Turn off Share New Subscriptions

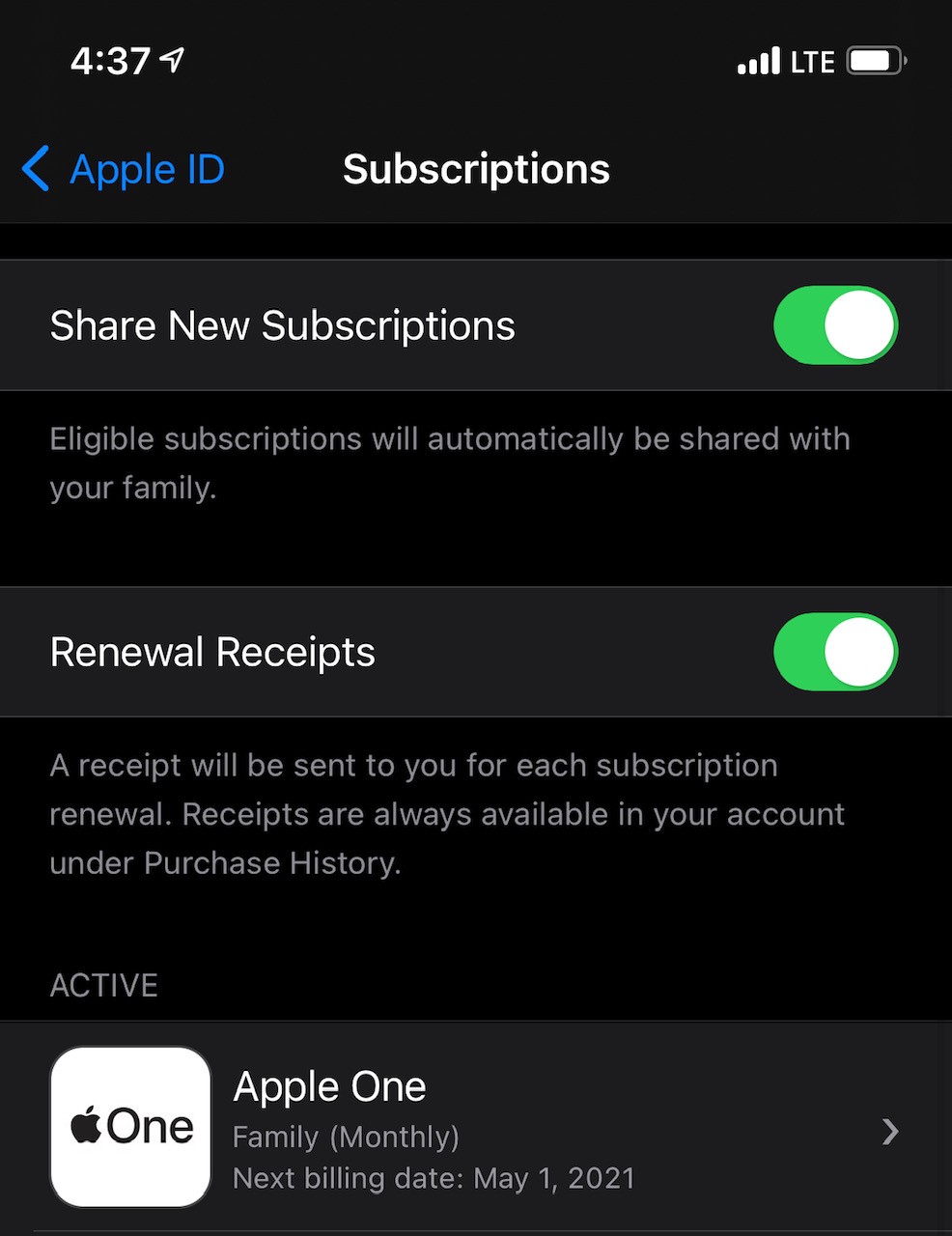(834, 325)
